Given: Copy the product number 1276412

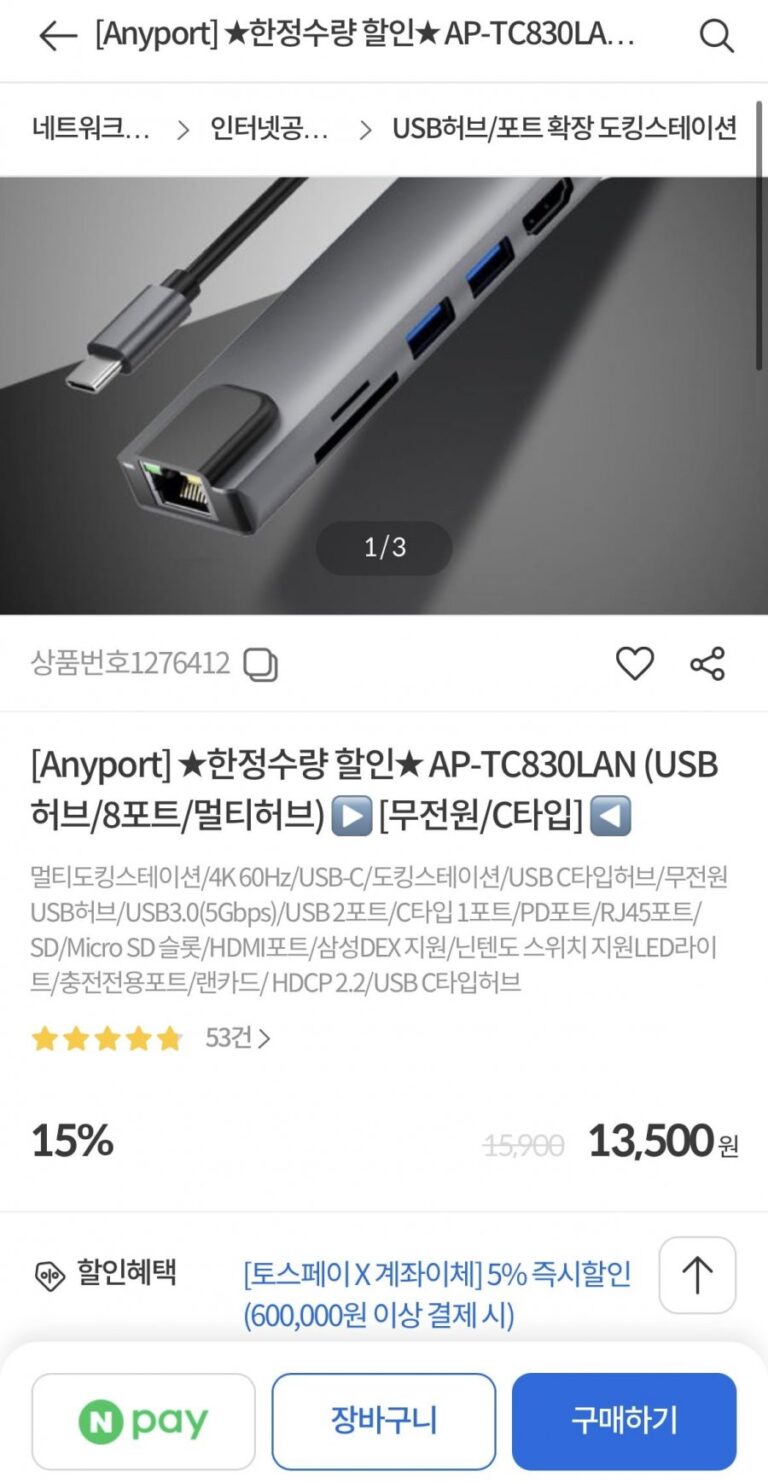Looking at the screenshot, I should coord(261,664).
